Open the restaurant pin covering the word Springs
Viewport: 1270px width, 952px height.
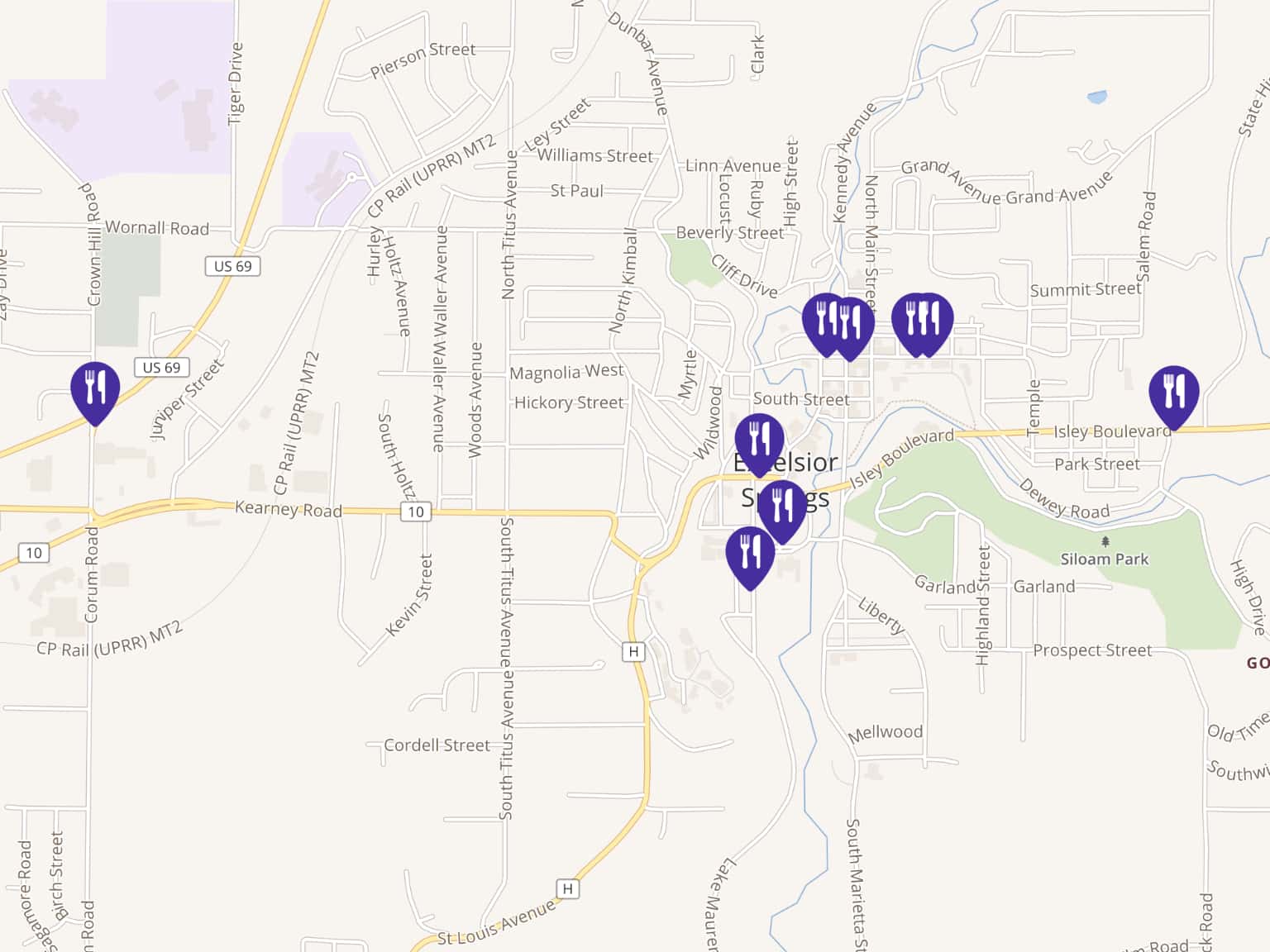[781, 507]
